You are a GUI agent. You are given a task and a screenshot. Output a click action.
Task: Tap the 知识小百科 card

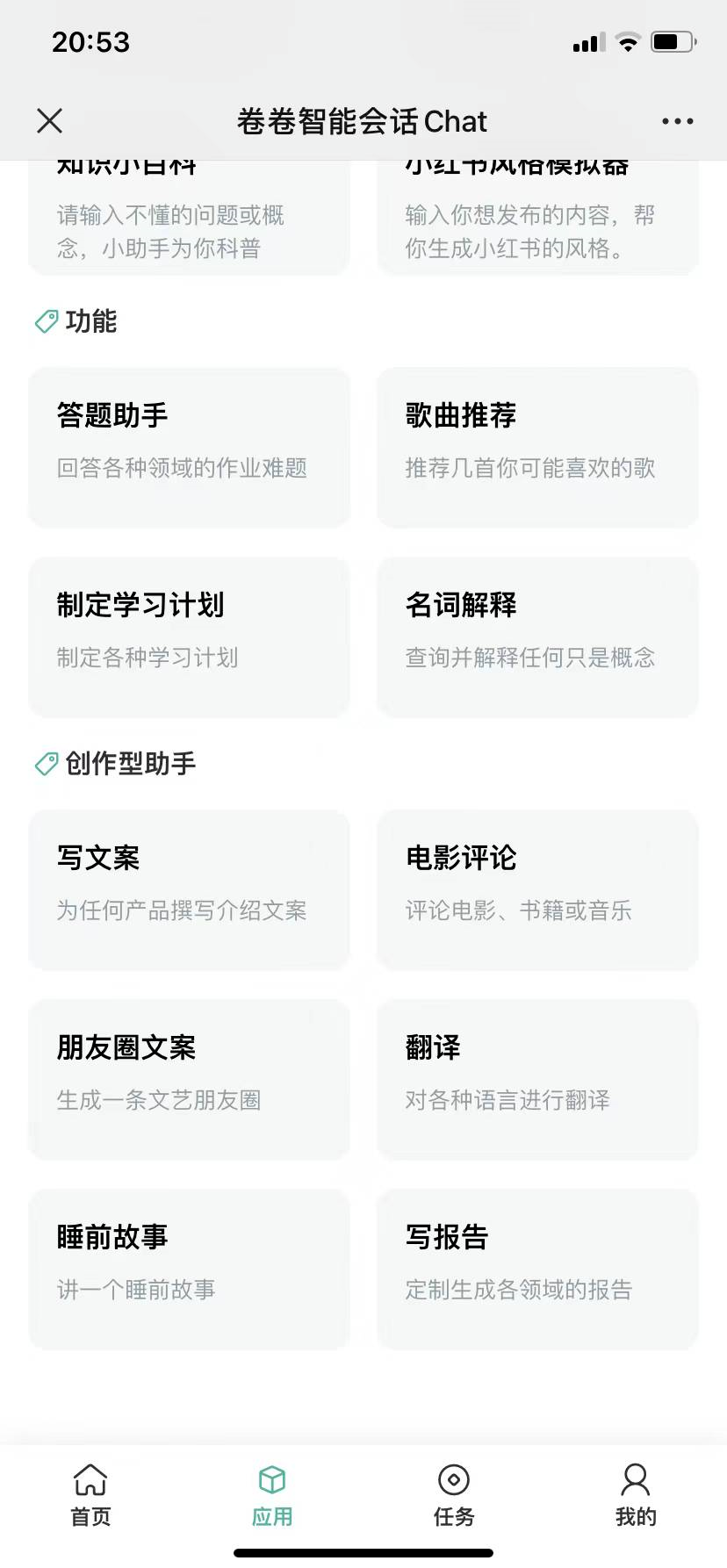click(x=189, y=219)
